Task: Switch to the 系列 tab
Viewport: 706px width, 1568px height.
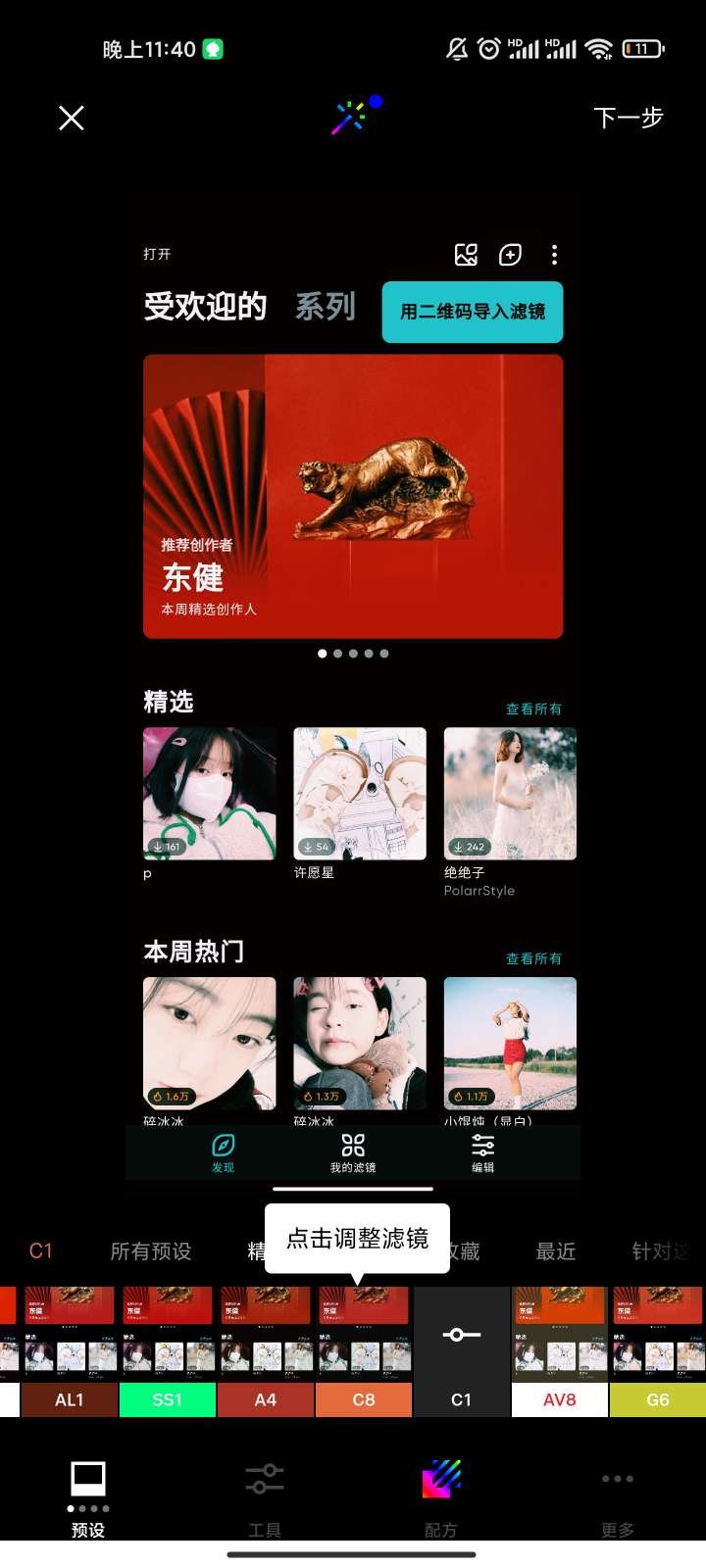Action: coord(325,307)
